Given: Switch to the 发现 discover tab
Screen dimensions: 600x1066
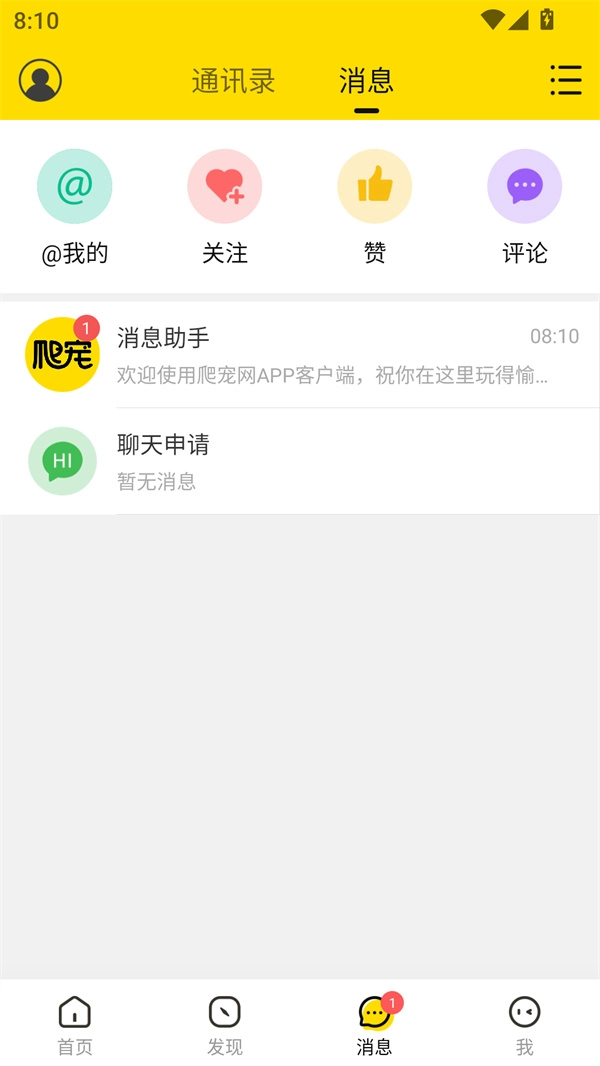Looking at the screenshot, I should (225, 1025).
